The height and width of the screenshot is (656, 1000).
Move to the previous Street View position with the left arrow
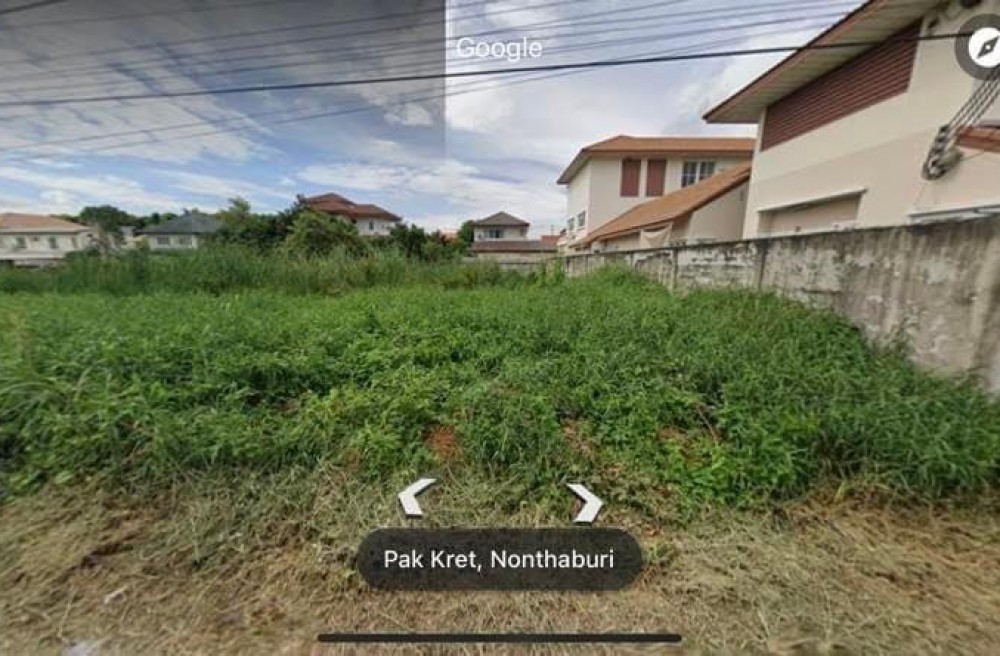click(416, 497)
